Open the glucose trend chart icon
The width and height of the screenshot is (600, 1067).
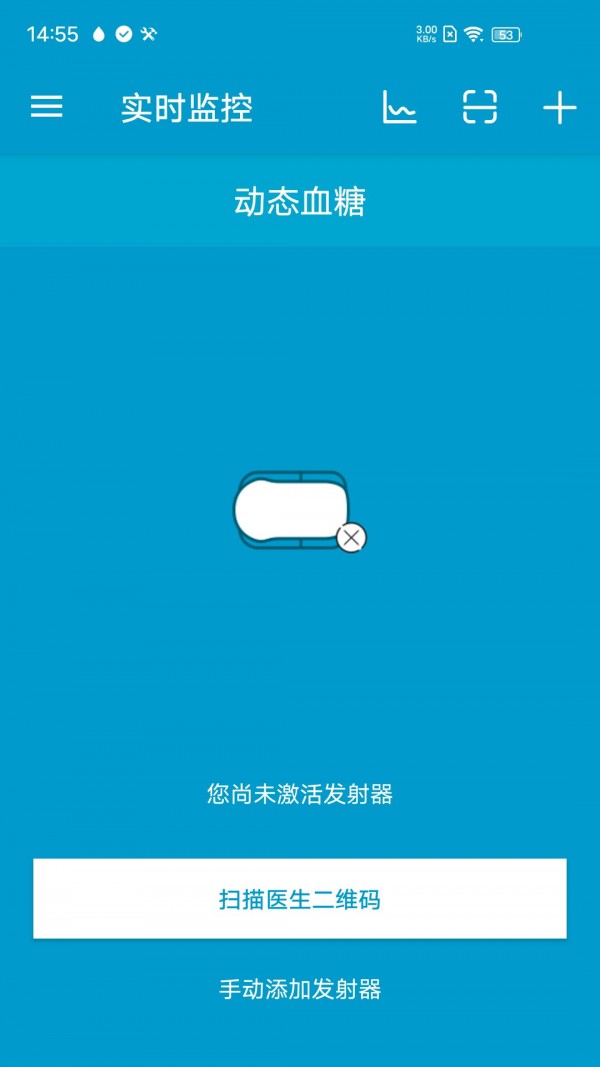coord(399,107)
